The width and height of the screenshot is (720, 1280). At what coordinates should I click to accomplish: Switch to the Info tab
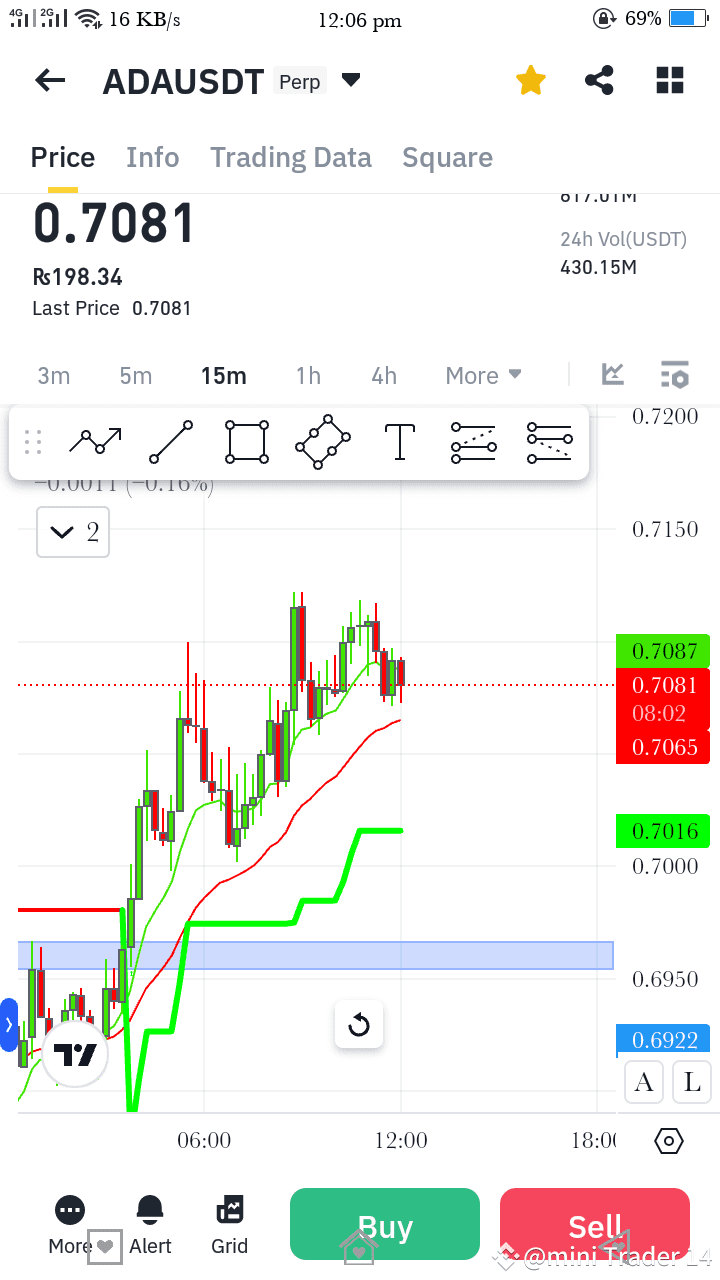pyautogui.click(x=152, y=157)
